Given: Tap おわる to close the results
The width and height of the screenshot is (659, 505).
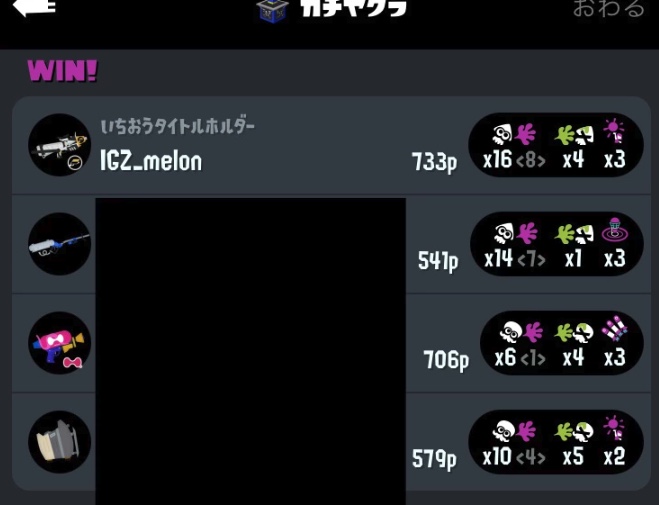Looking at the screenshot, I should pos(608,9).
